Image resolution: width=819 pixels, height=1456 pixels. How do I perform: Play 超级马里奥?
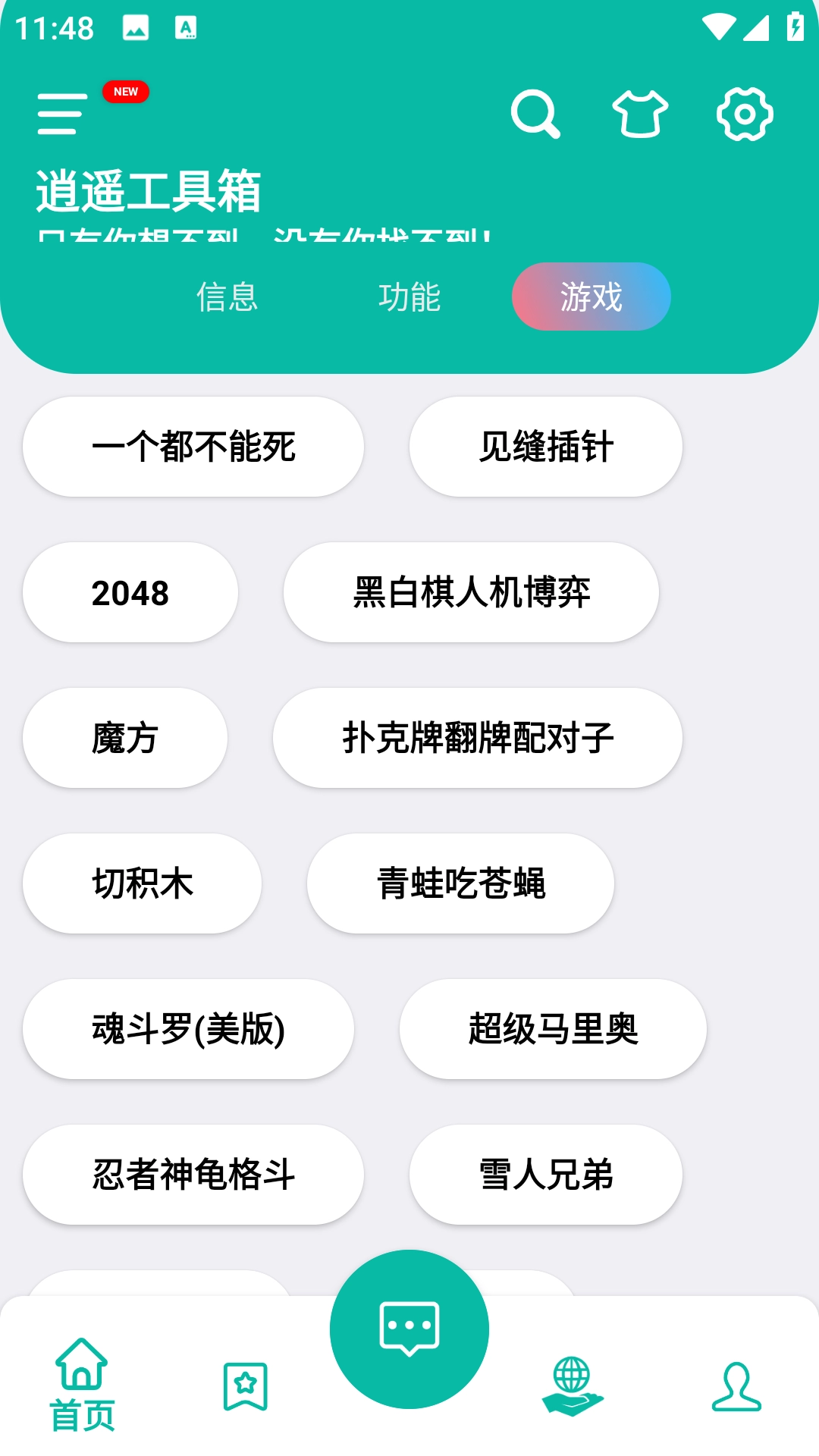click(552, 1029)
